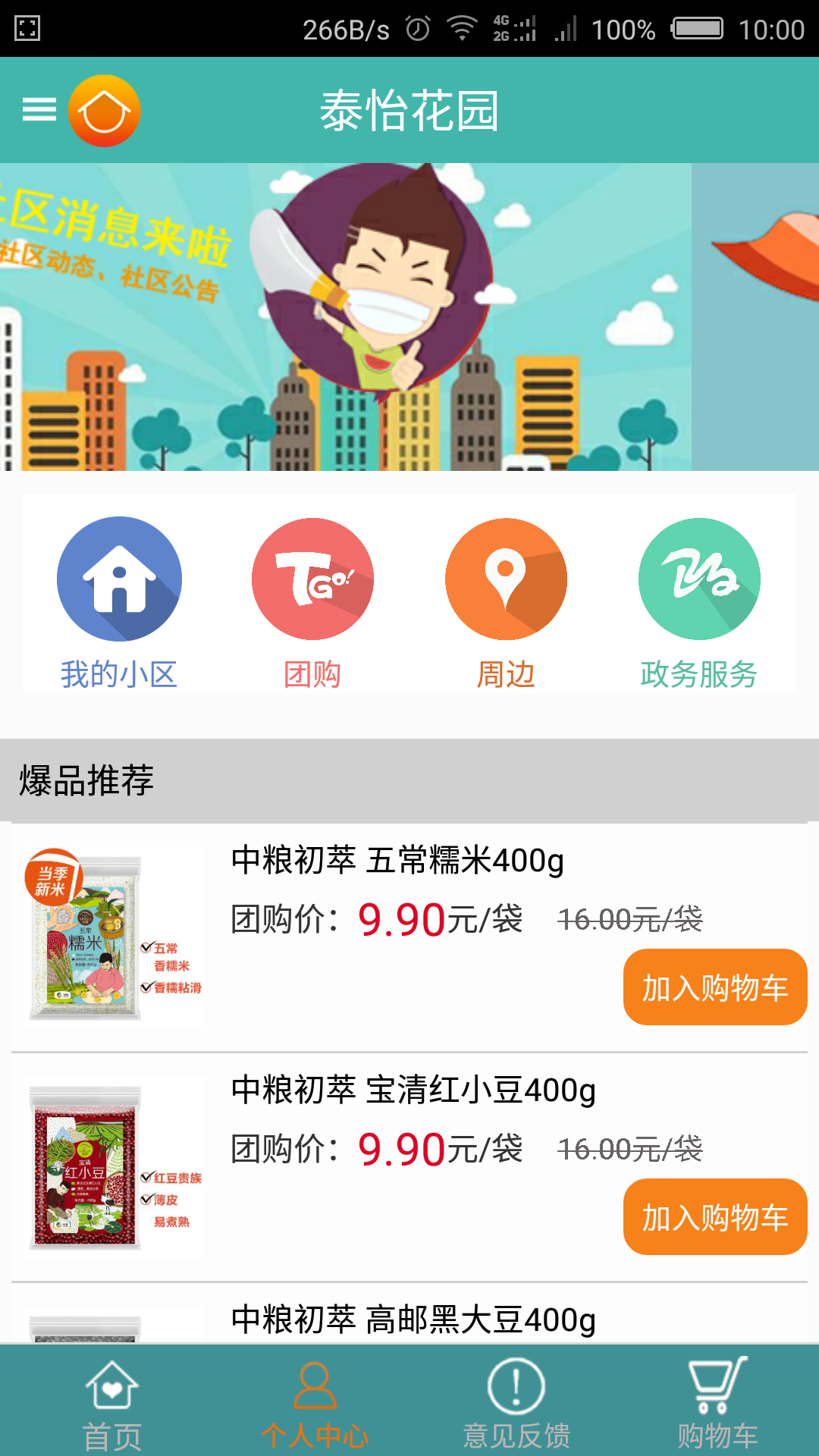
Task: Open 团购 via the TGo icon
Action: click(x=312, y=578)
